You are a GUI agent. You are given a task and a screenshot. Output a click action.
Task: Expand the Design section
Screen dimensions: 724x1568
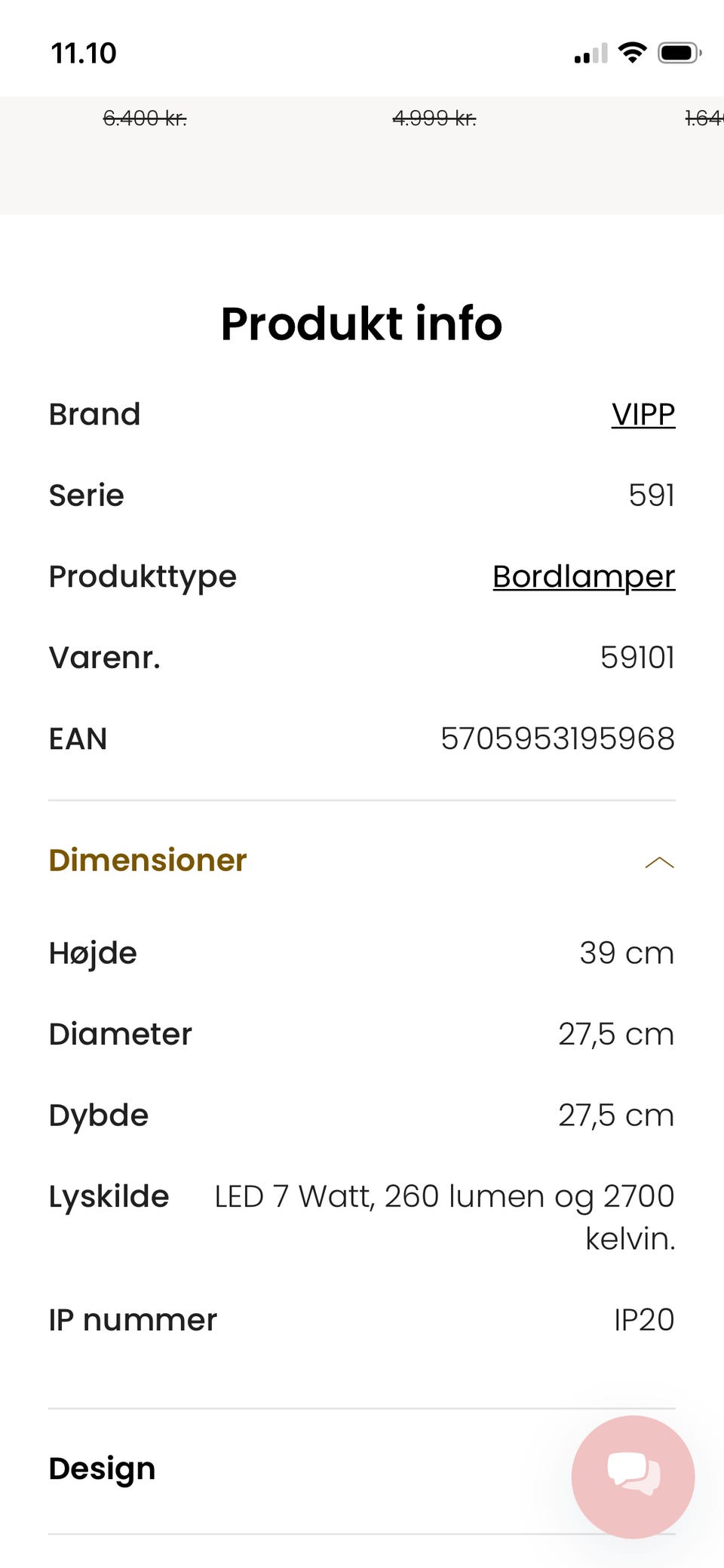pyautogui.click(x=103, y=1468)
